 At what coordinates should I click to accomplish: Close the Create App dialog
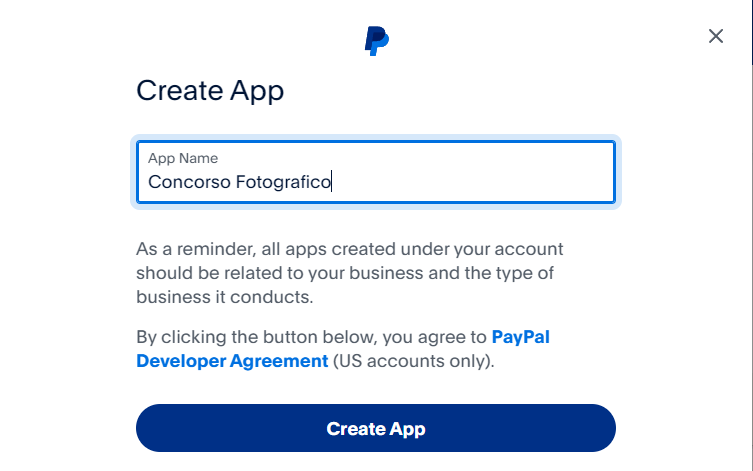click(x=716, y=37)
